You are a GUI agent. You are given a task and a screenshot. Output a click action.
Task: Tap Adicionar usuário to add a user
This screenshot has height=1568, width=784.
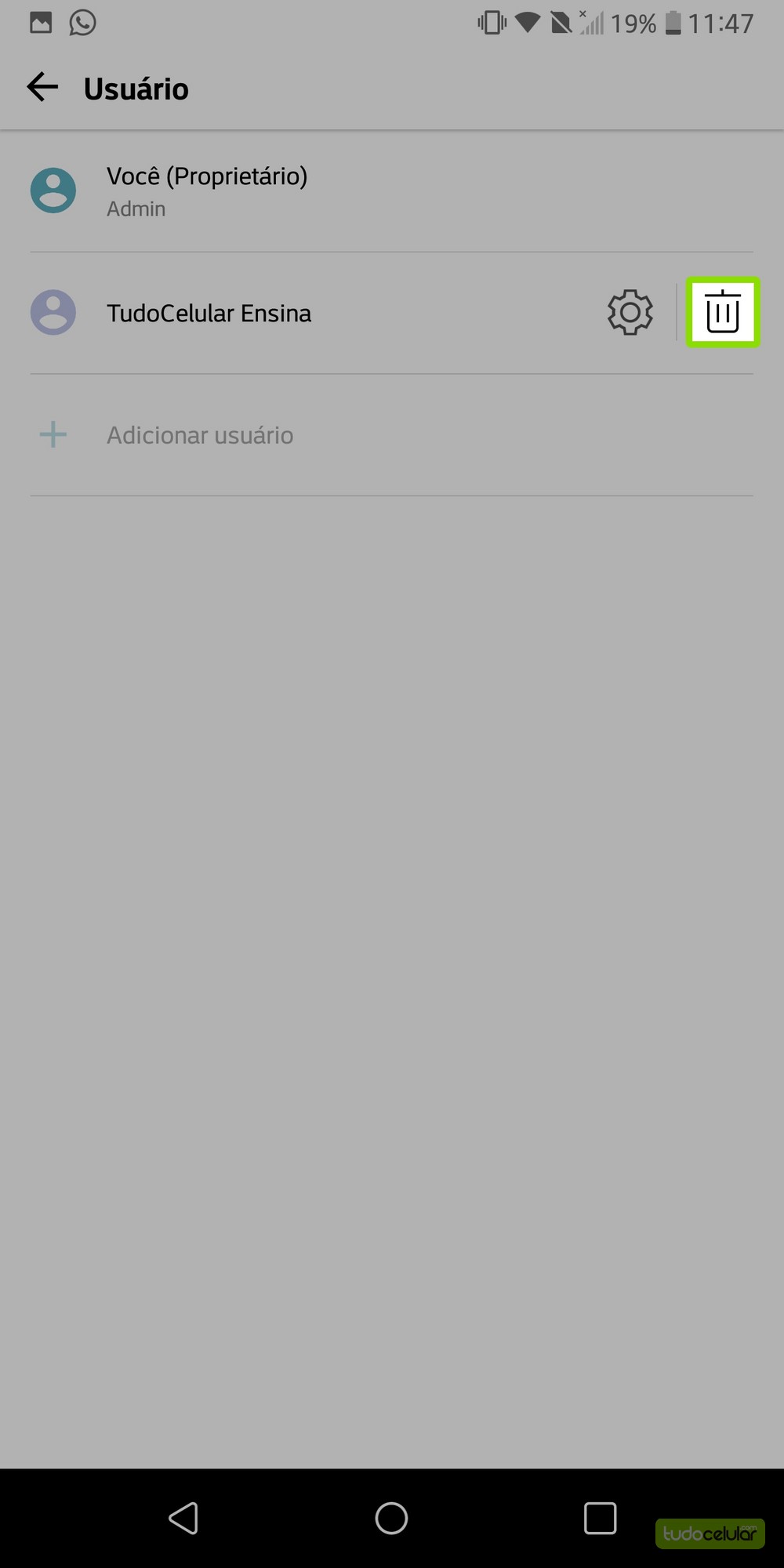click(x=200, y=435)
